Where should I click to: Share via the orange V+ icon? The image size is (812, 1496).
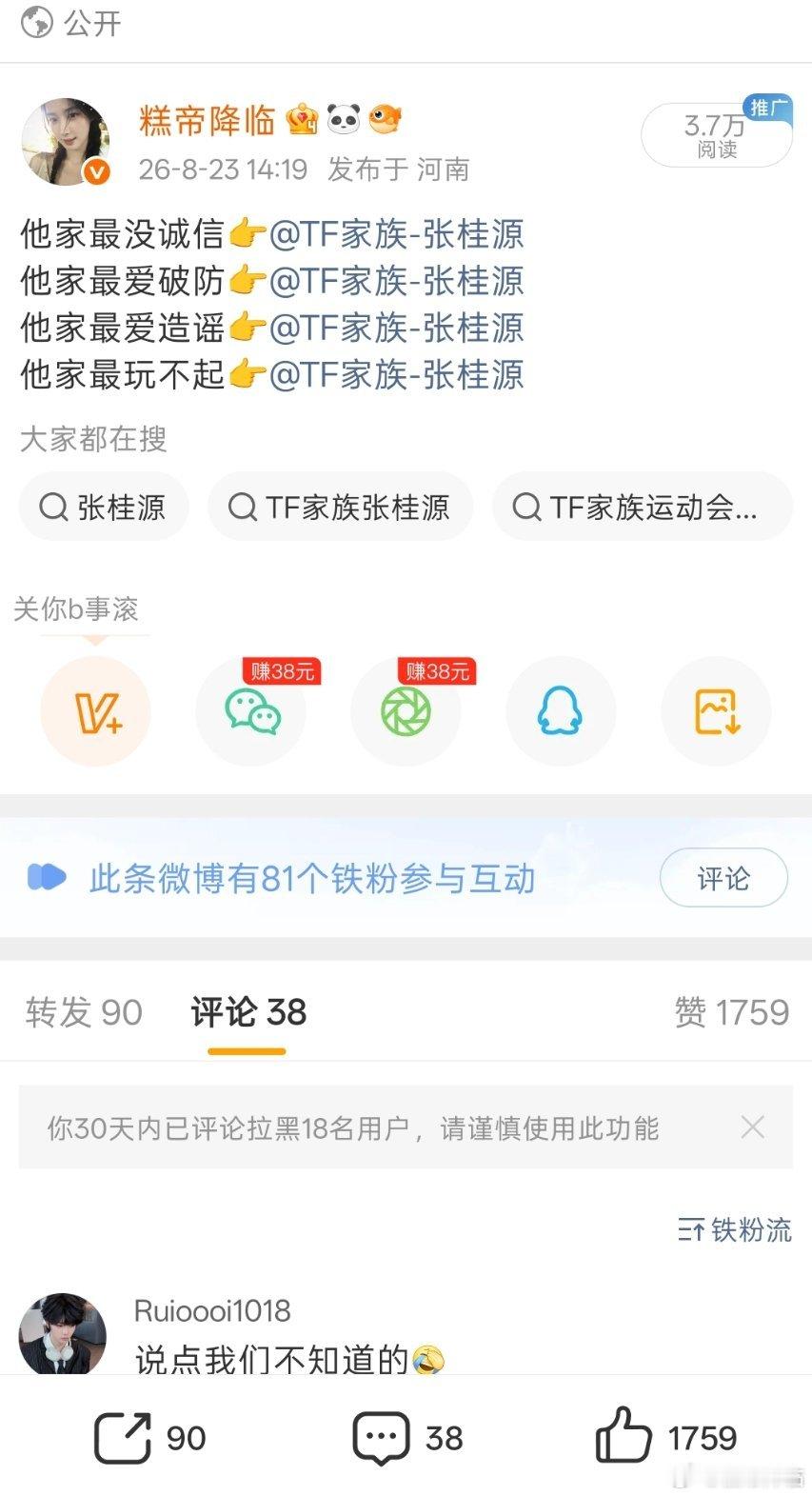point(95,711)
